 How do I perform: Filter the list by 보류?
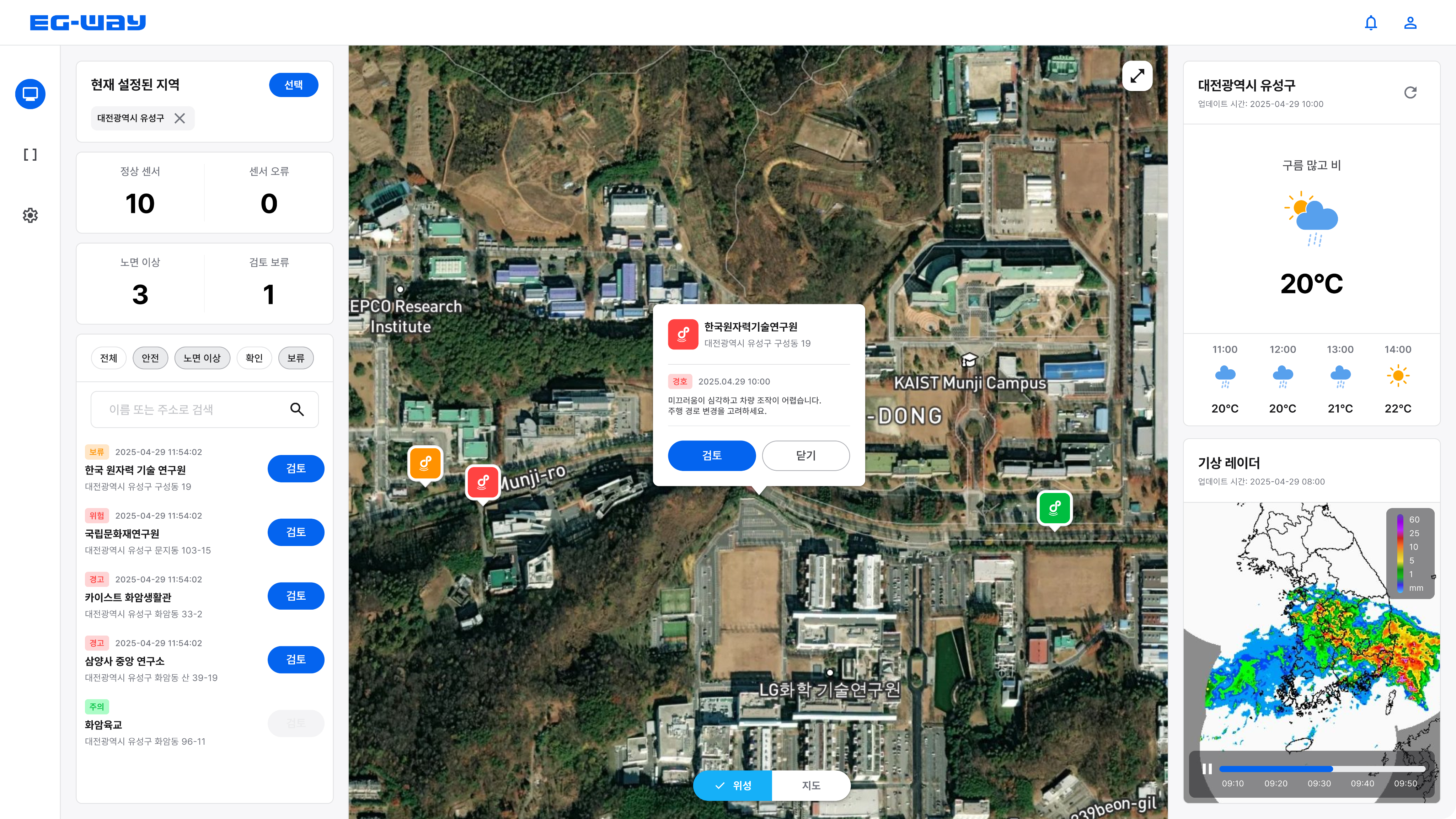(296, 358)
